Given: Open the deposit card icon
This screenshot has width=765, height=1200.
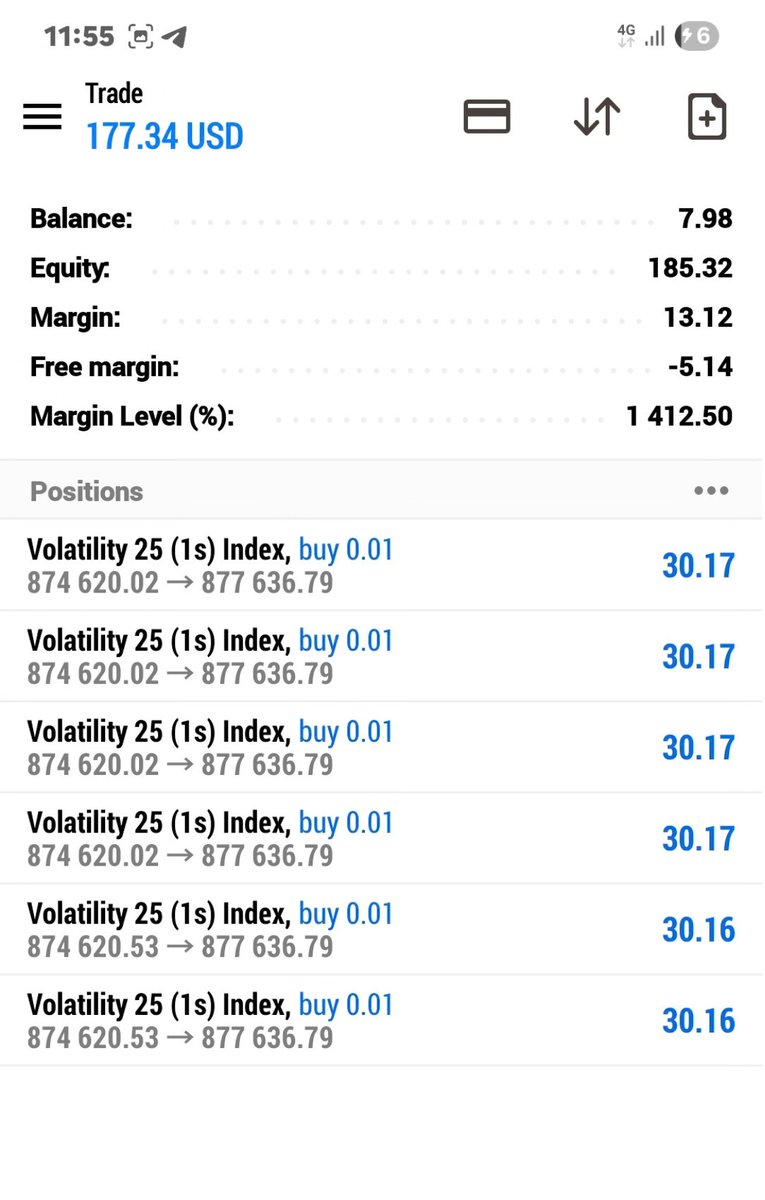Looking at the screenshot, I should coord(487,117).
